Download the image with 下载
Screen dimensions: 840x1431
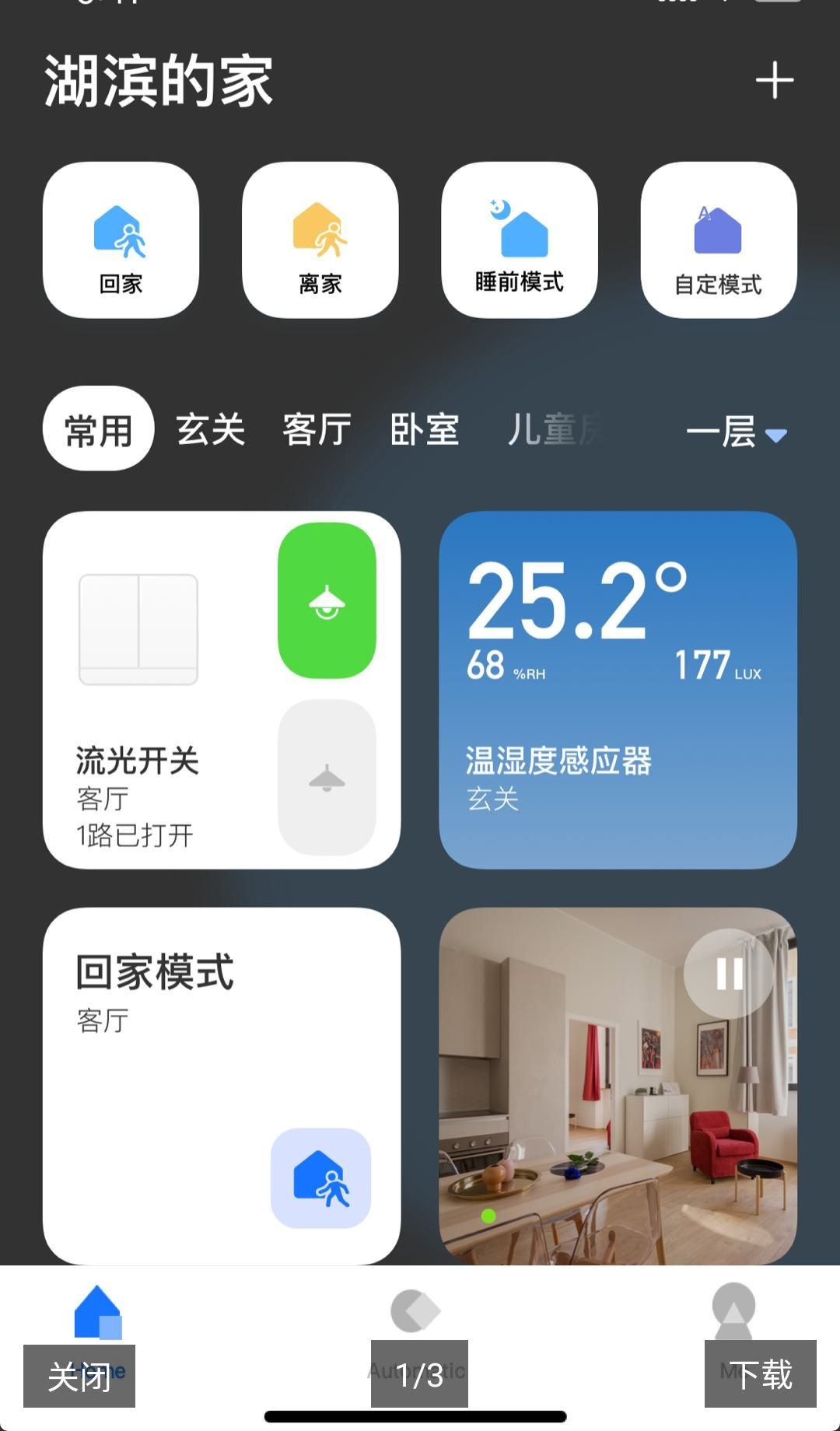click(x=760, y=1373)
